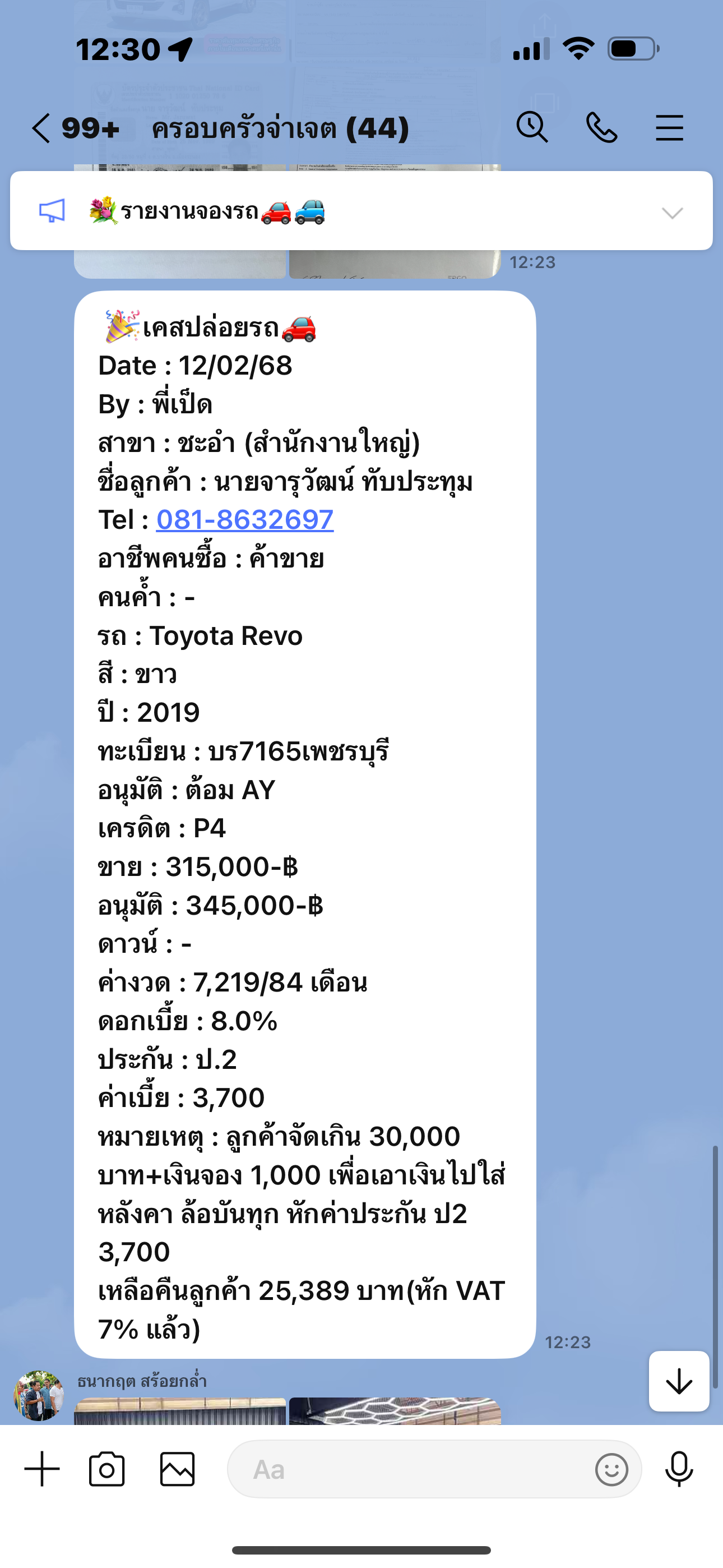View the profile photo of ธนากฤต สร้อยกล่ำ

pos(39,1396)
